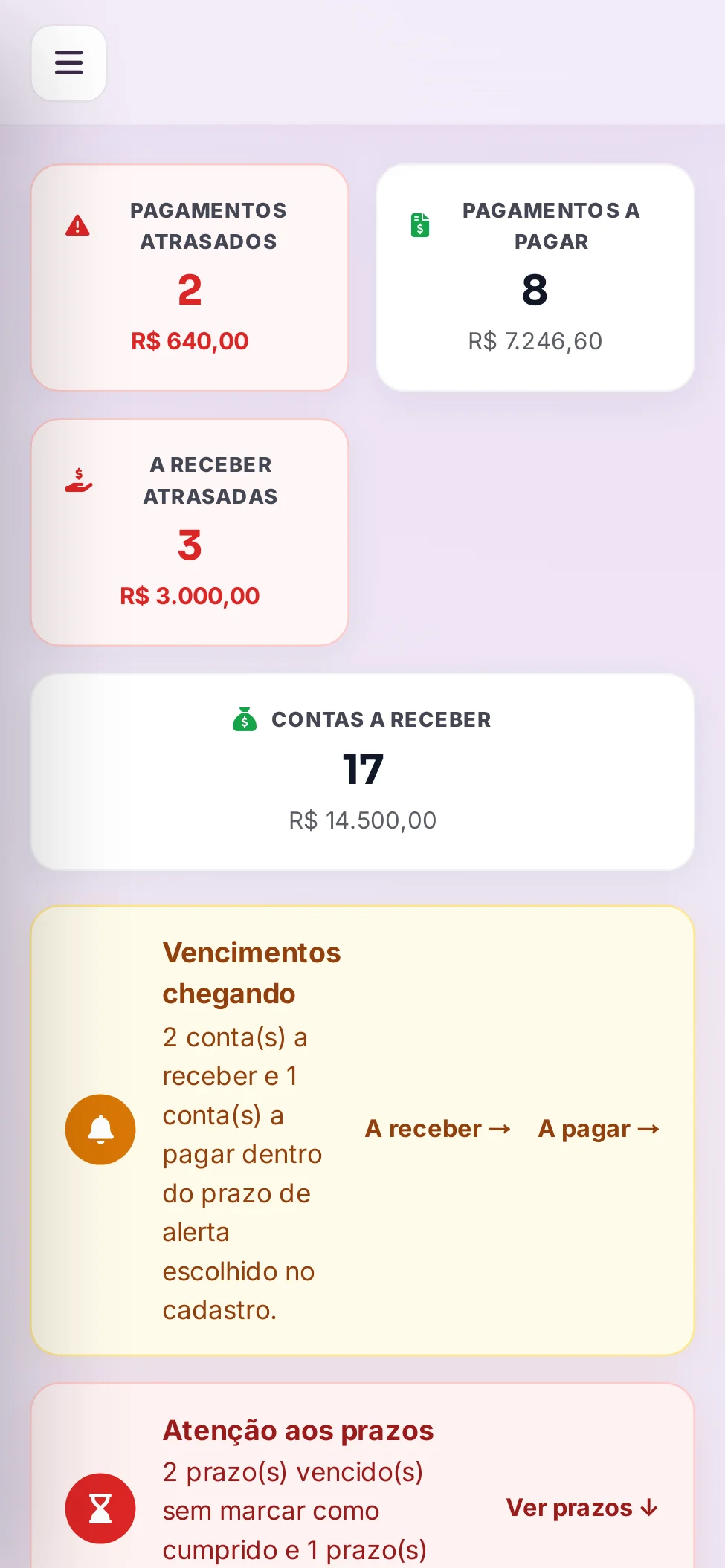Open the A Receber Atrasadas card
Image resolution: width=725 pixels, height=1568 pixels.
(190, 532)
